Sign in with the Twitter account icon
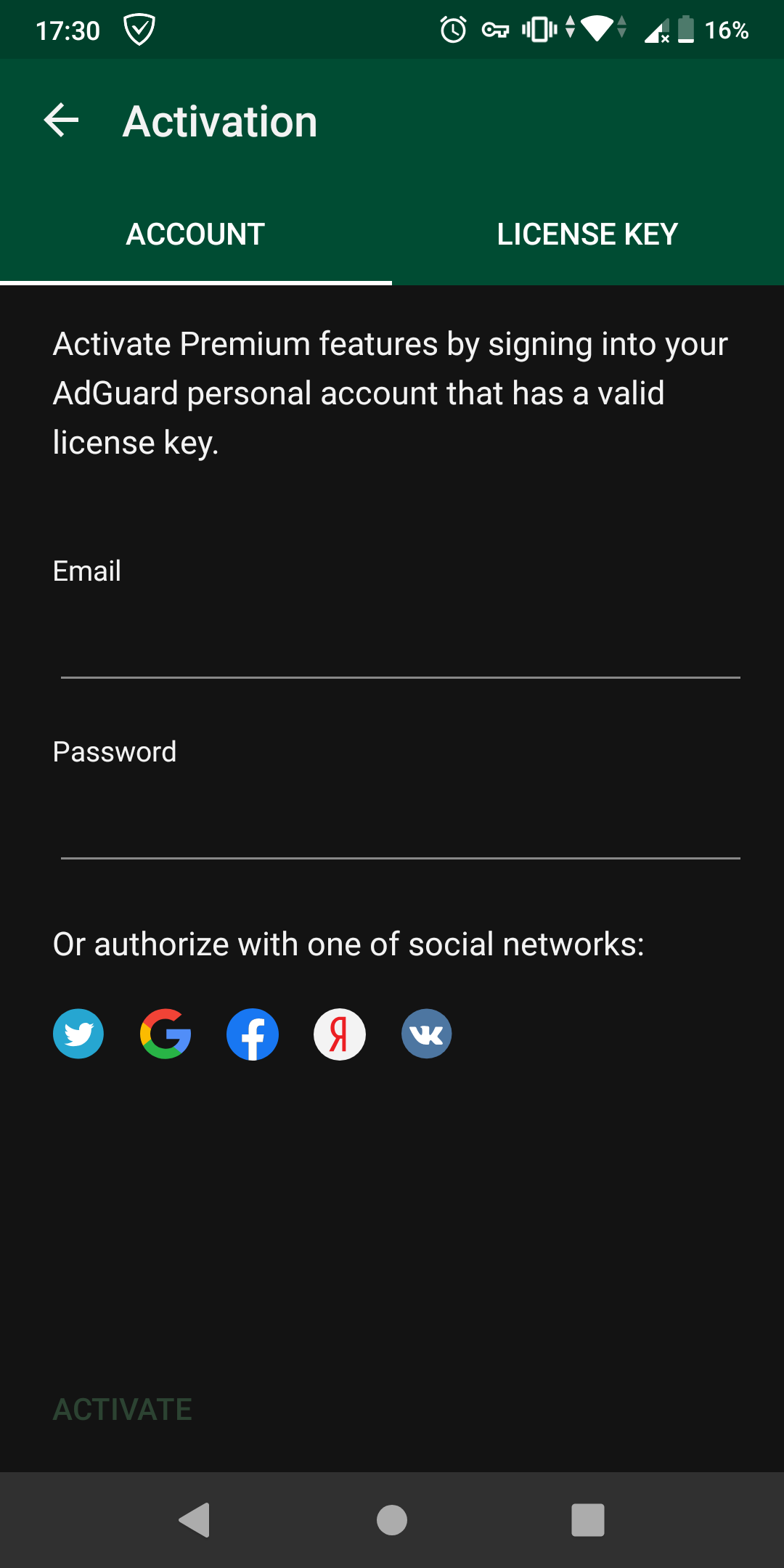 [x=78, y=1034]
